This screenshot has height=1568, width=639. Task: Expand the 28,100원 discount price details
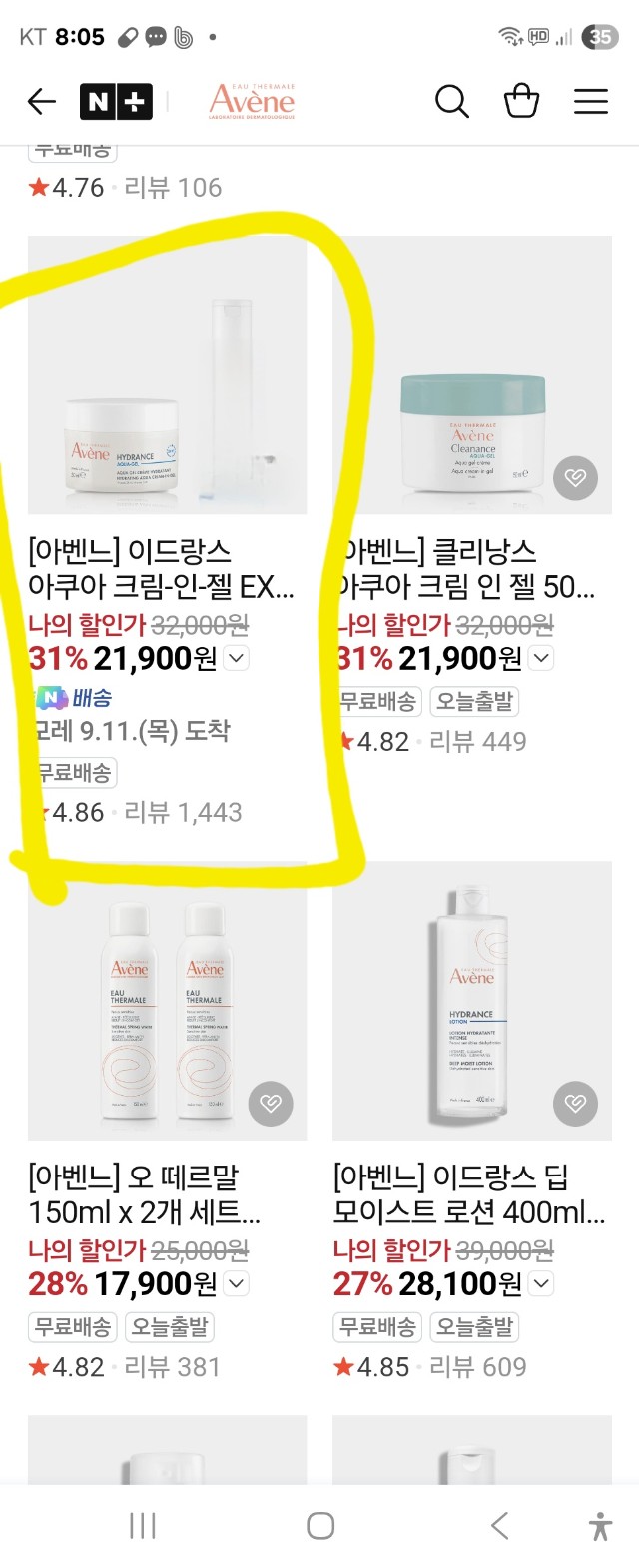(x=541, y=1283)
